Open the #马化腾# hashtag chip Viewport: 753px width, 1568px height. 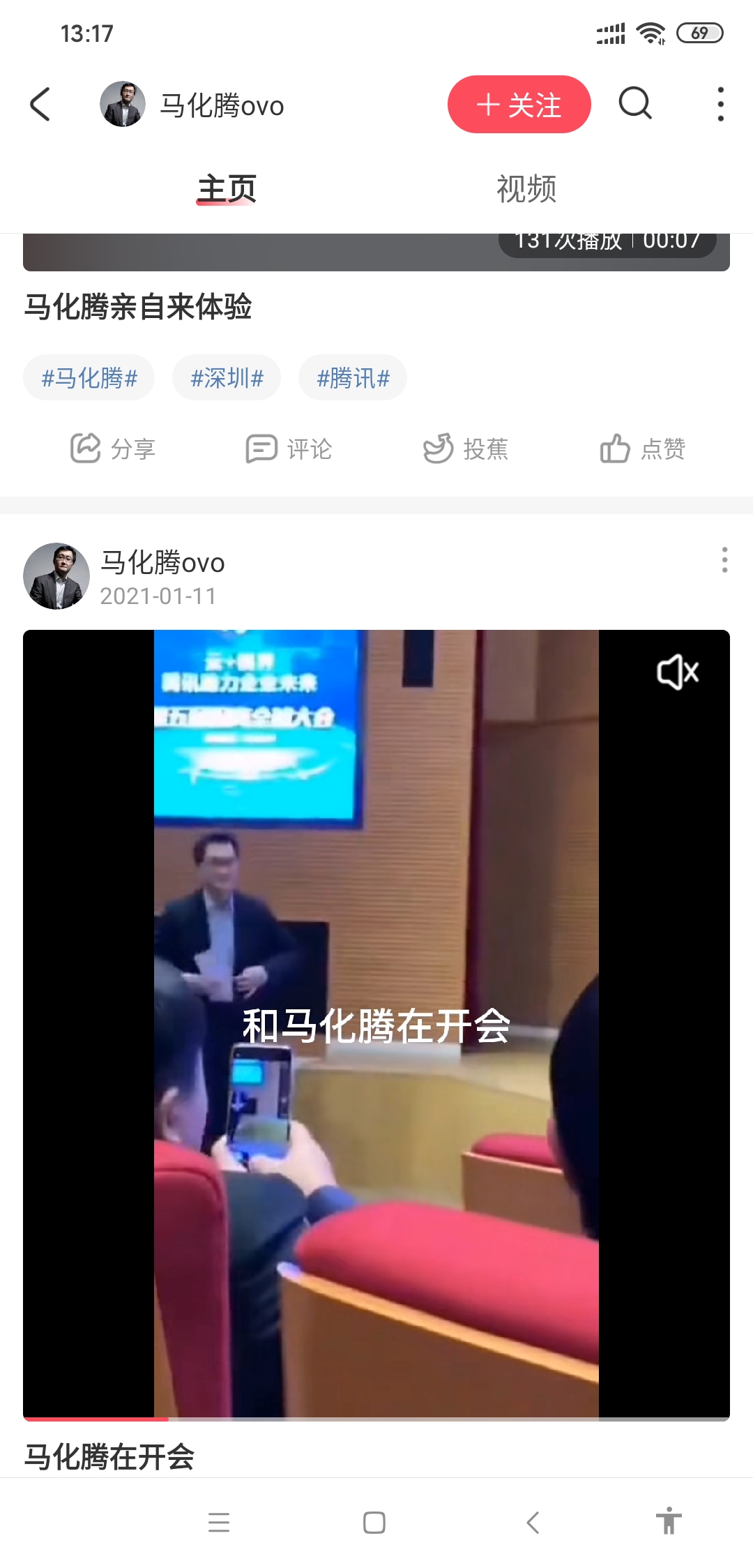click(x=89, y=378)
